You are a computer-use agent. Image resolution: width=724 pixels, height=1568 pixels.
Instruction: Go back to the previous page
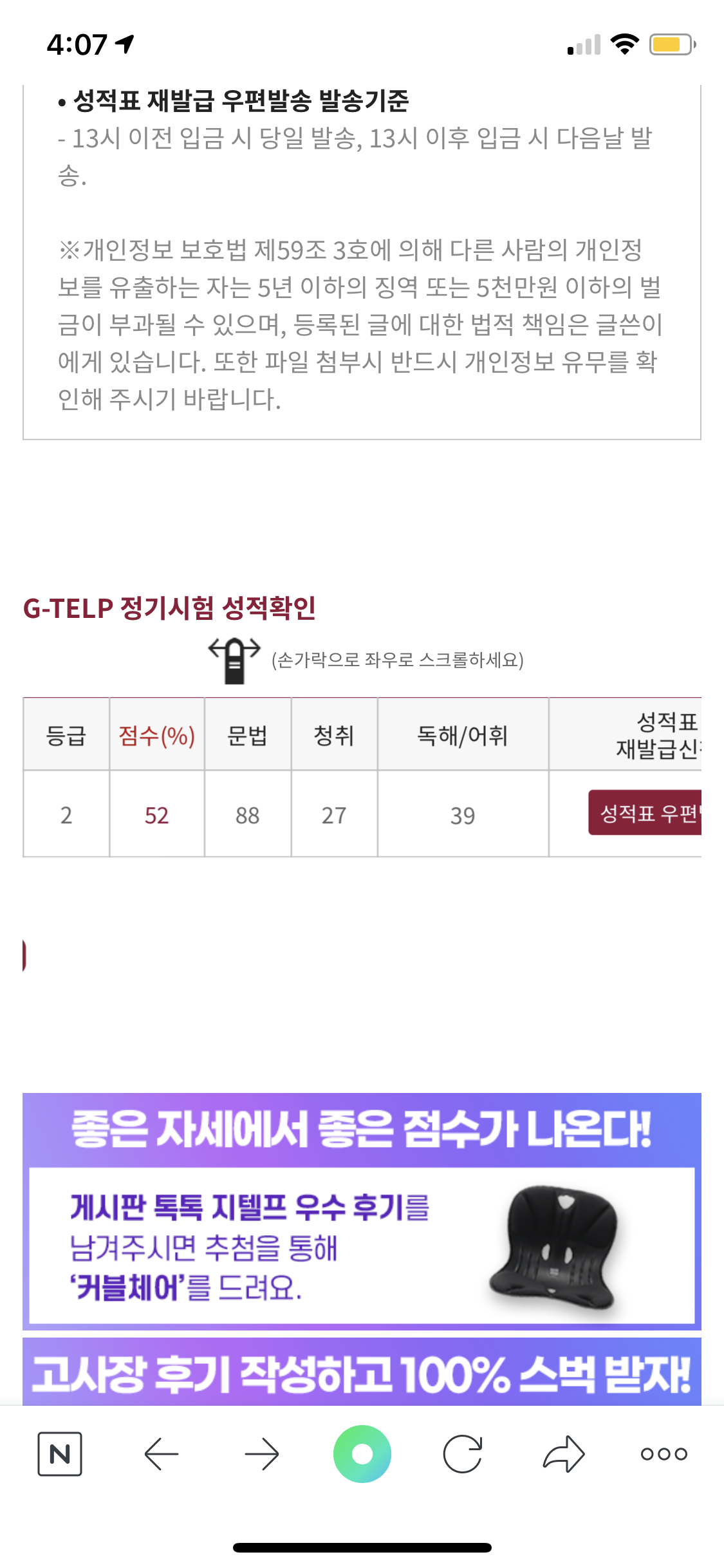(161, 1454)
